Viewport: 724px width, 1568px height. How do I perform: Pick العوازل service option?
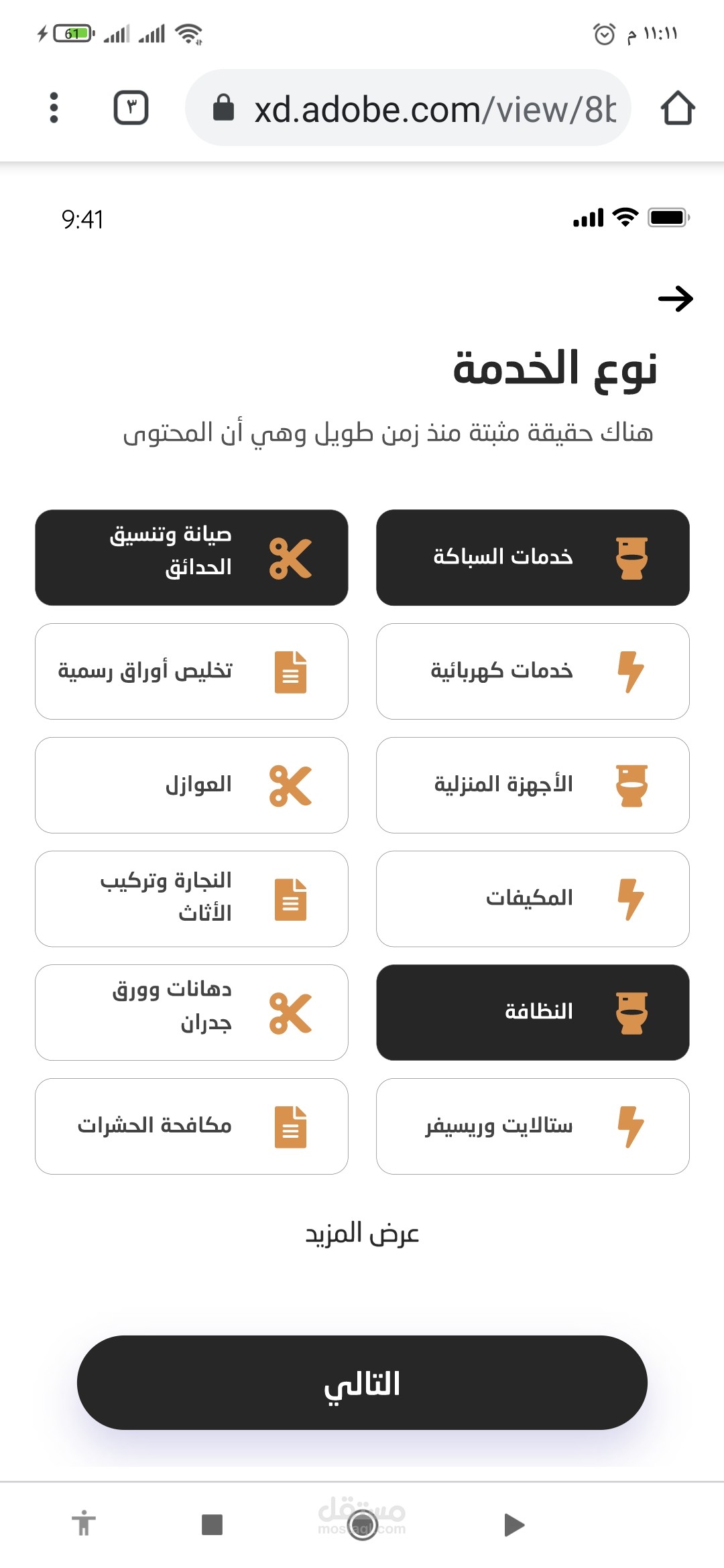[x=192, y=785]
